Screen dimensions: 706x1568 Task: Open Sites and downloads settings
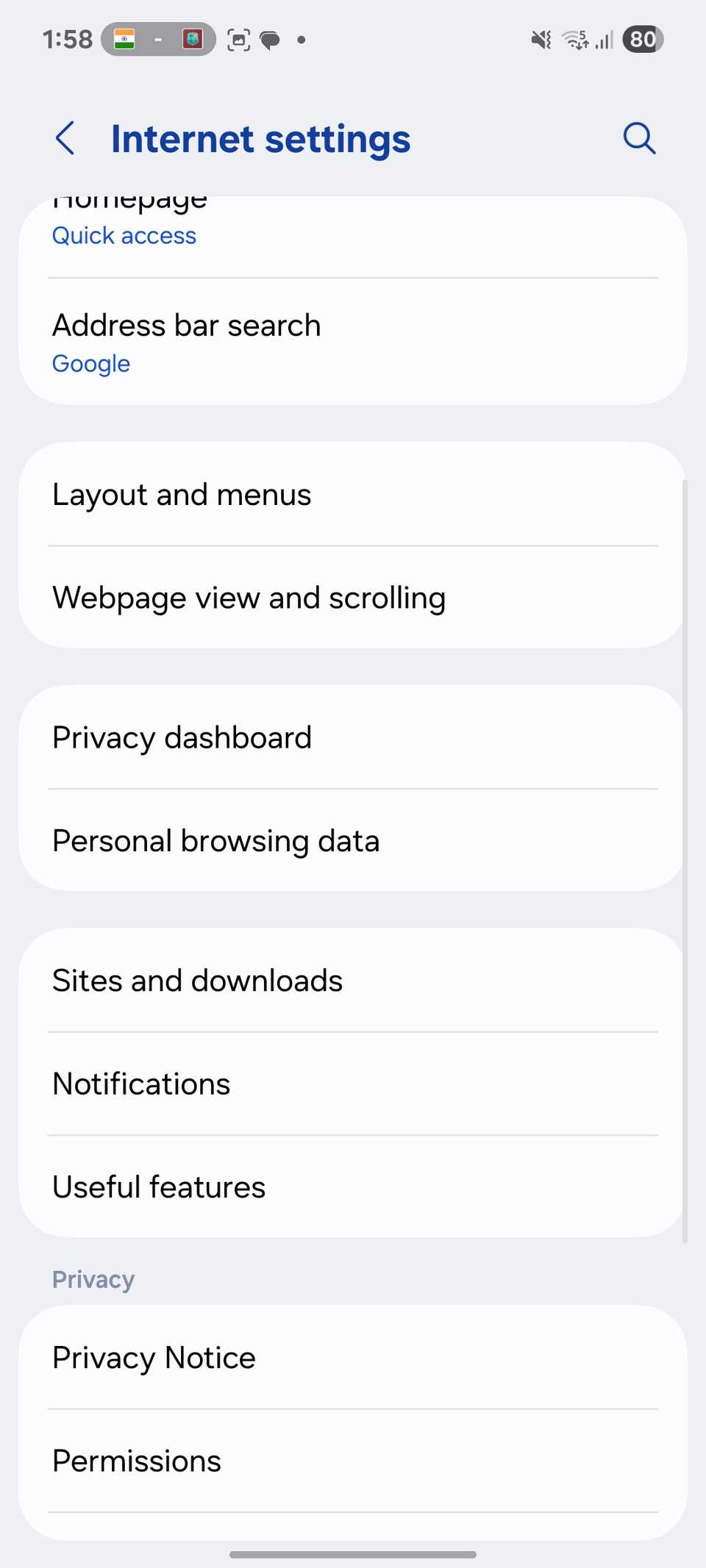click(x=353, y=979)
